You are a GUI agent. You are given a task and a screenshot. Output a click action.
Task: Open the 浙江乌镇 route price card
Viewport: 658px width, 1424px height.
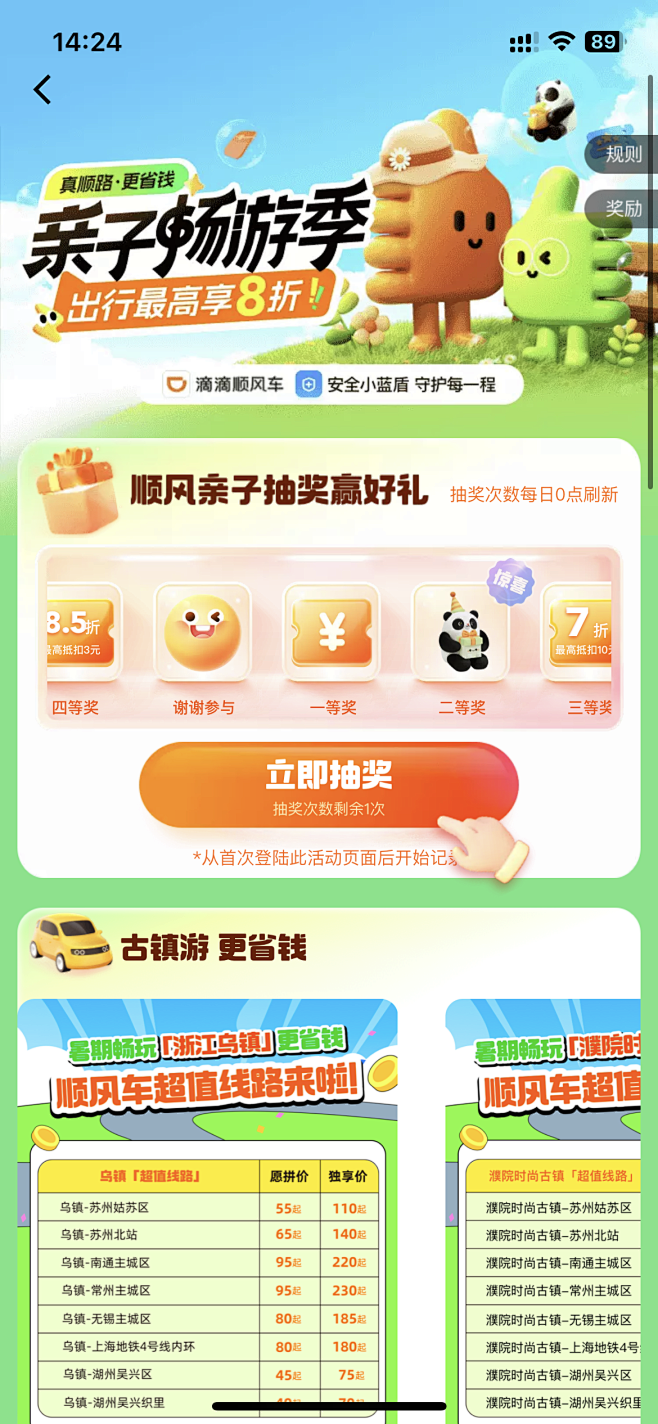[208, 1200]
